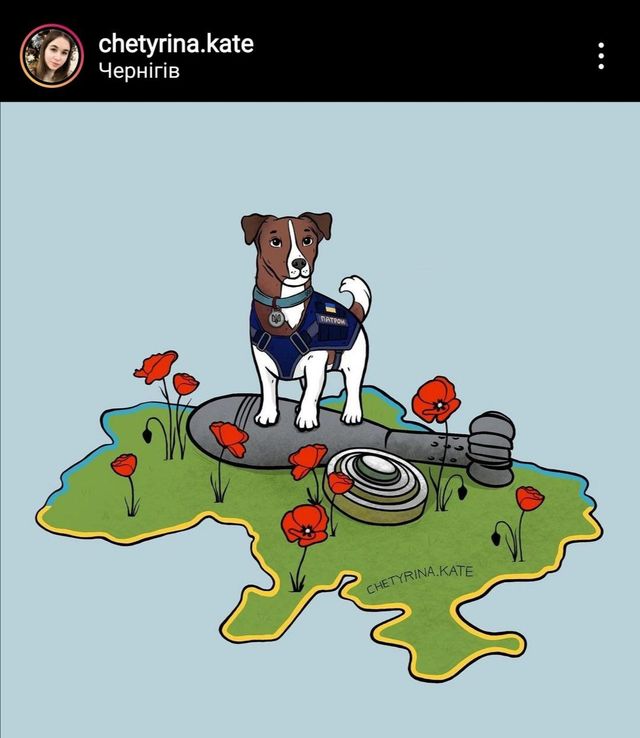Tap the post image of the dog illustration
Viewport: 640px width, 738px height.
click(320, 420)
